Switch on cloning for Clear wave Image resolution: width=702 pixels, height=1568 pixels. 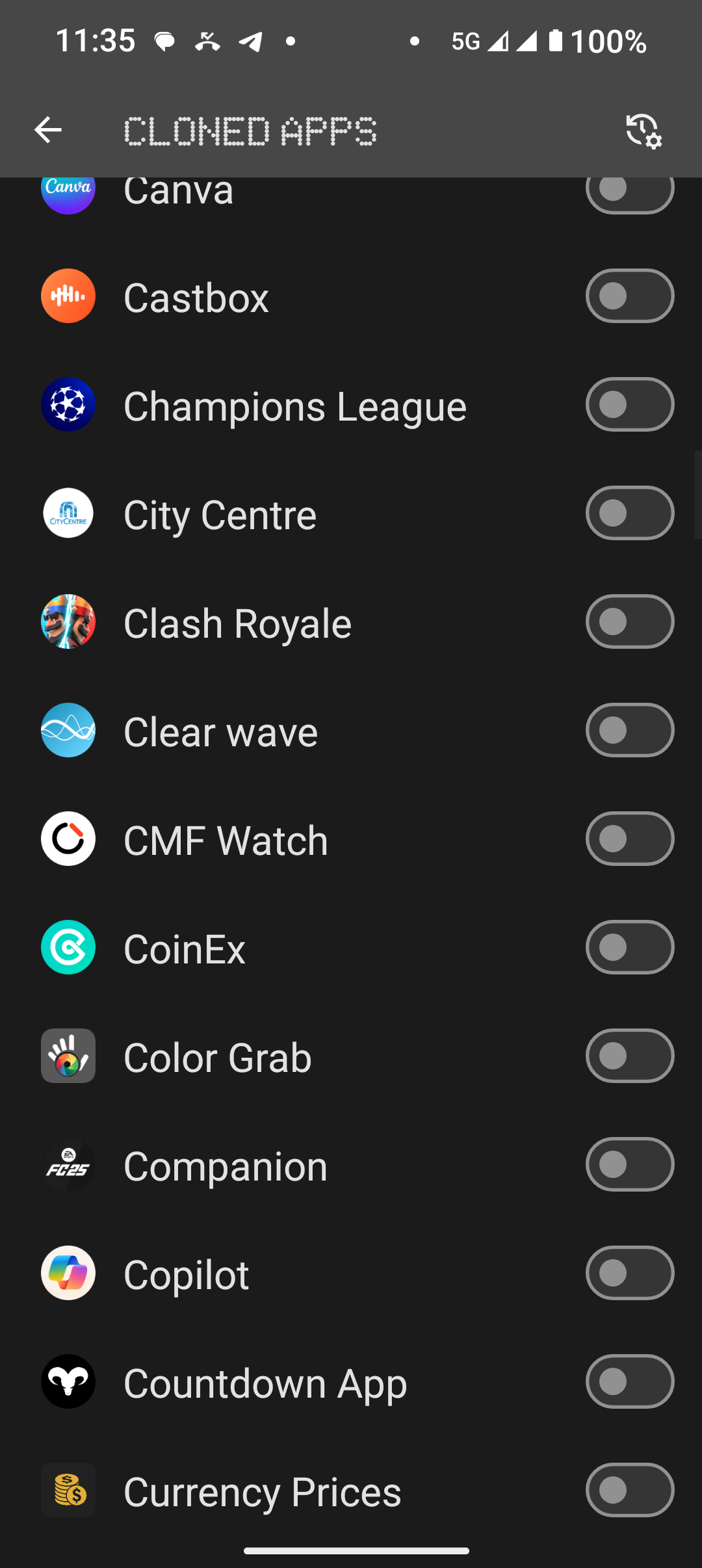point(629,731)
